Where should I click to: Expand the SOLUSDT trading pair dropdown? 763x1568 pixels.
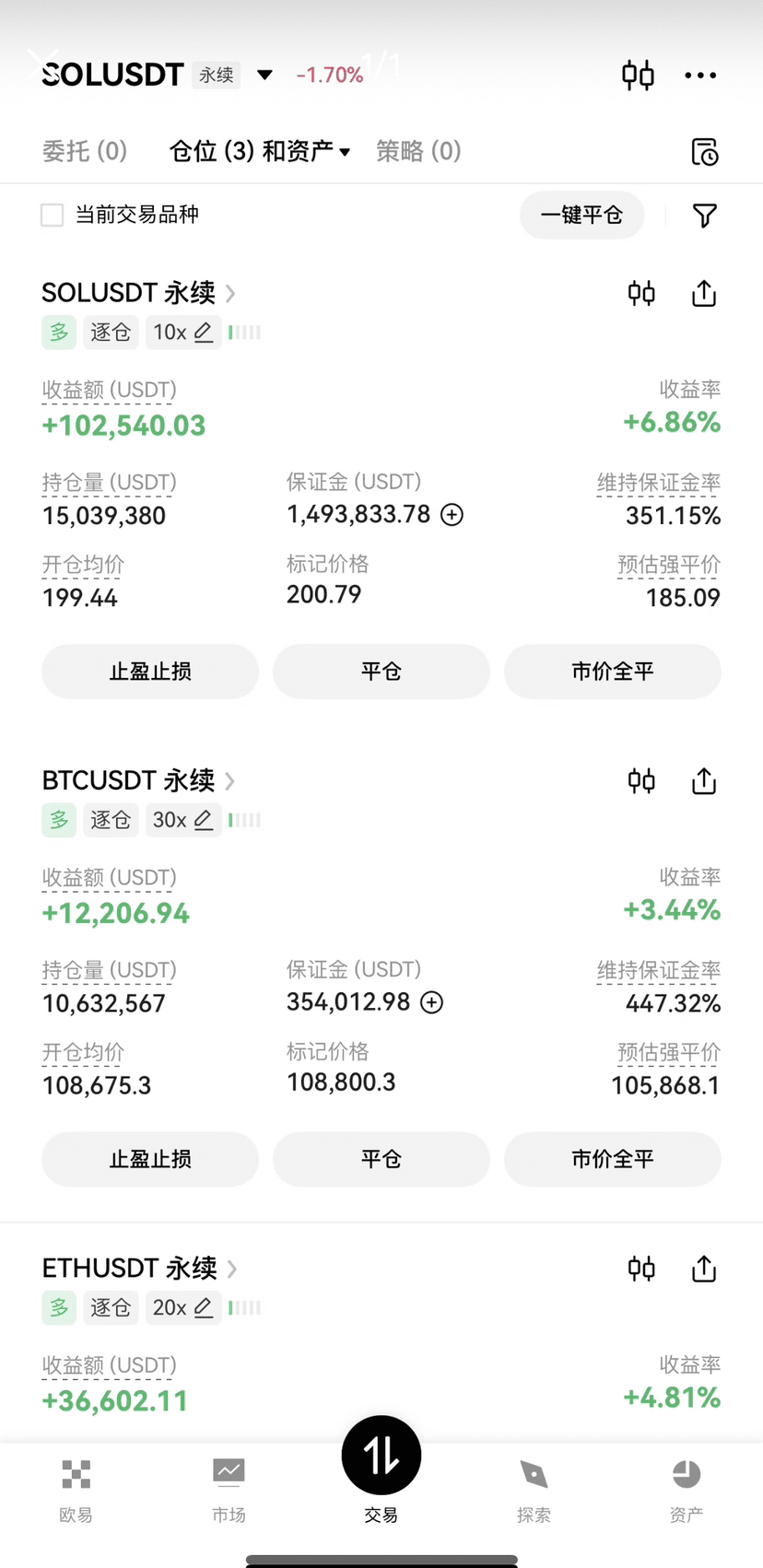[264, 75]
